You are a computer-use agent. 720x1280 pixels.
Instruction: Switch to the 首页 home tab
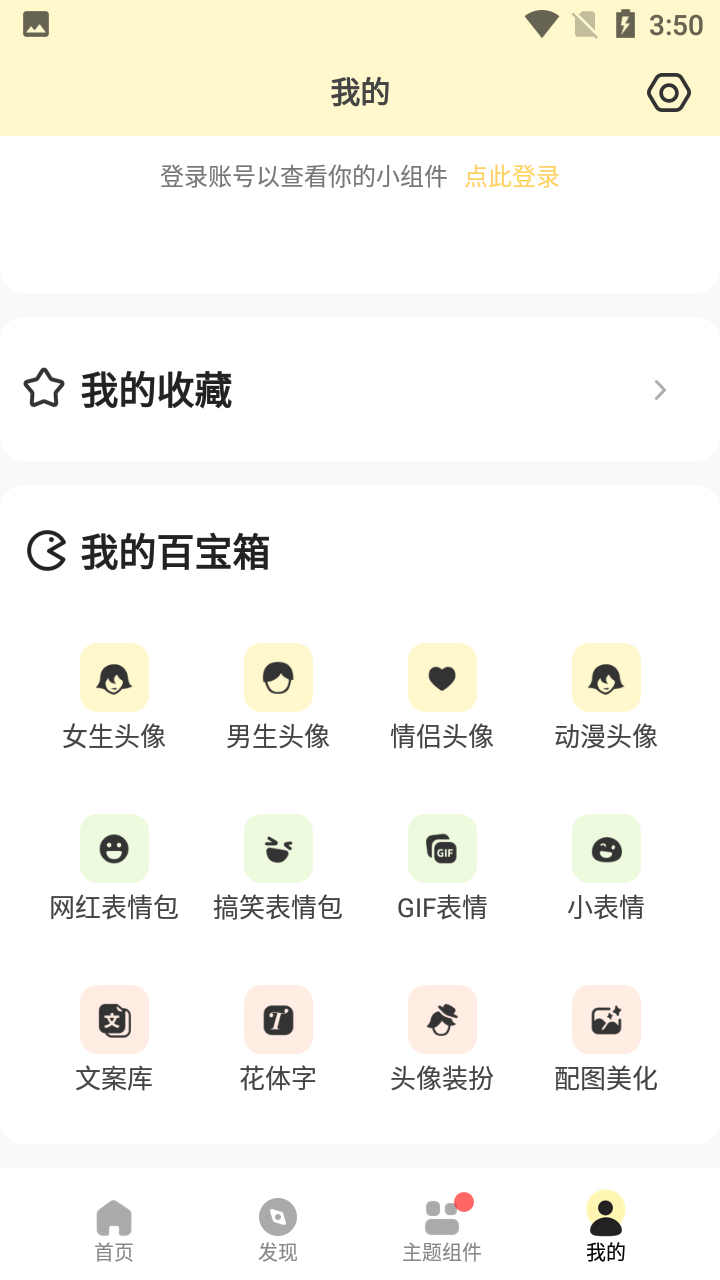point(114,1230)
